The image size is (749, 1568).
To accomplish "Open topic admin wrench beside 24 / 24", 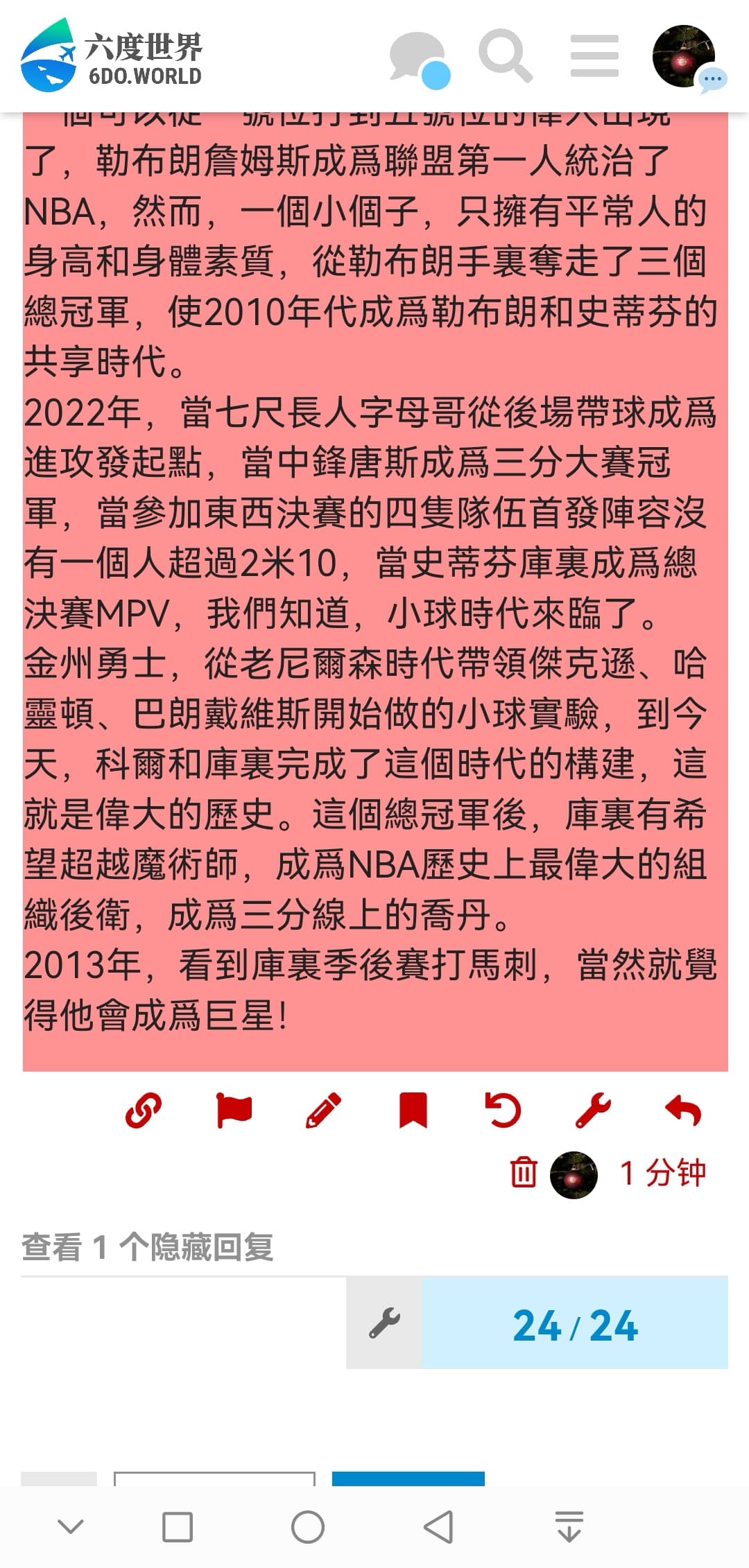I will click(x=384, y=1323).
